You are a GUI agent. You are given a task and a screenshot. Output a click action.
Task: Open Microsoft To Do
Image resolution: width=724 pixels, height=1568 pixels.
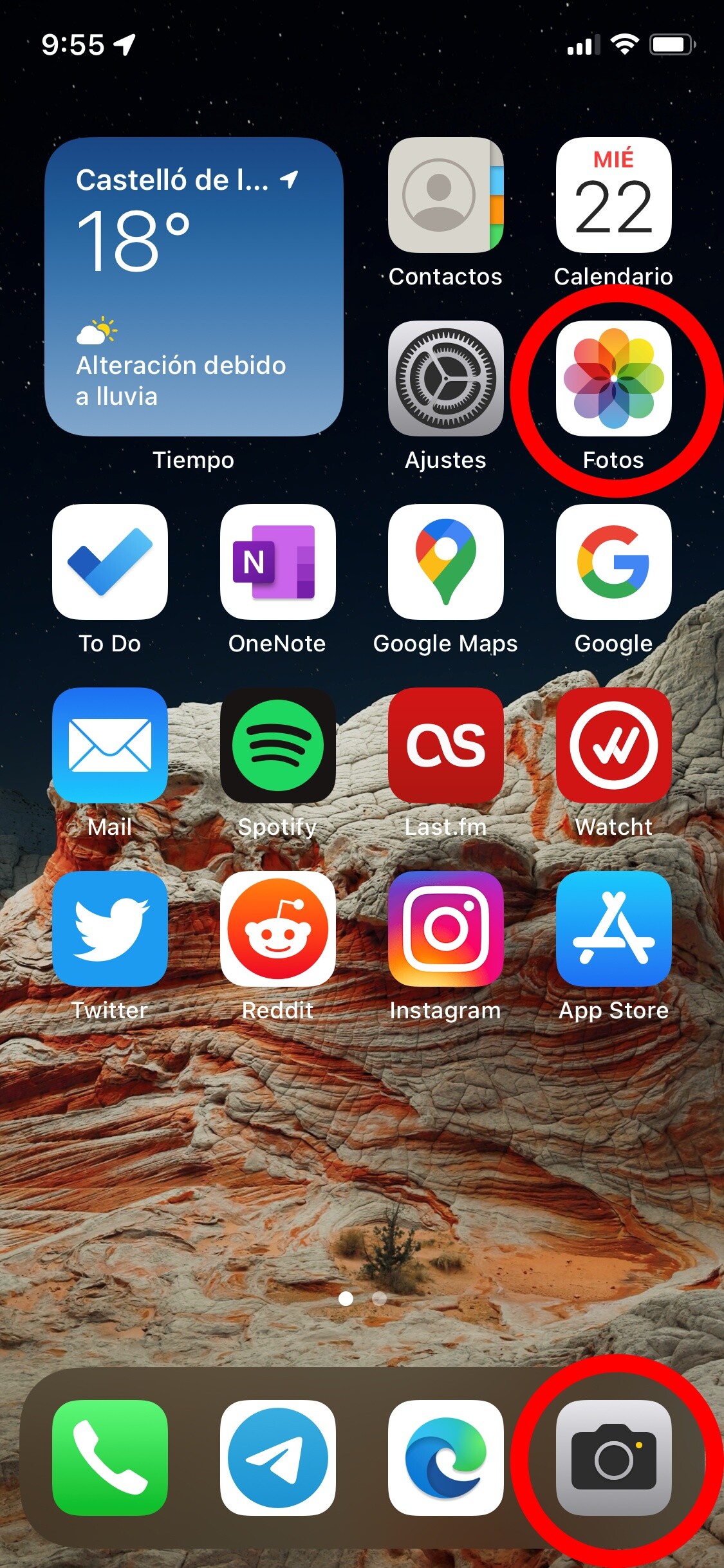109,562
